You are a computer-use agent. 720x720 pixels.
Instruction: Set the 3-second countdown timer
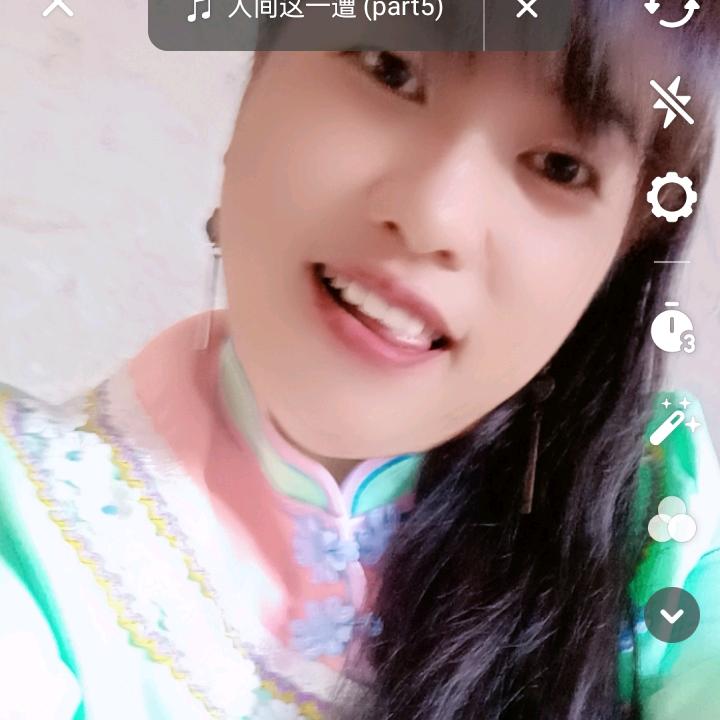pos(671,328)
